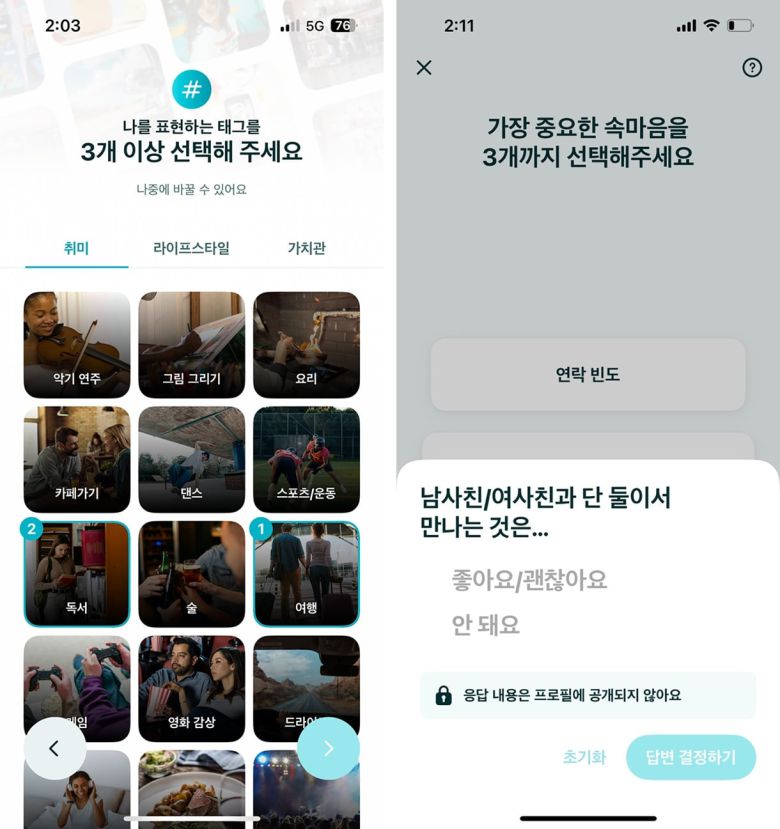Select the 댄스 tile
The image size is (780, 829).
click(191, 460)
